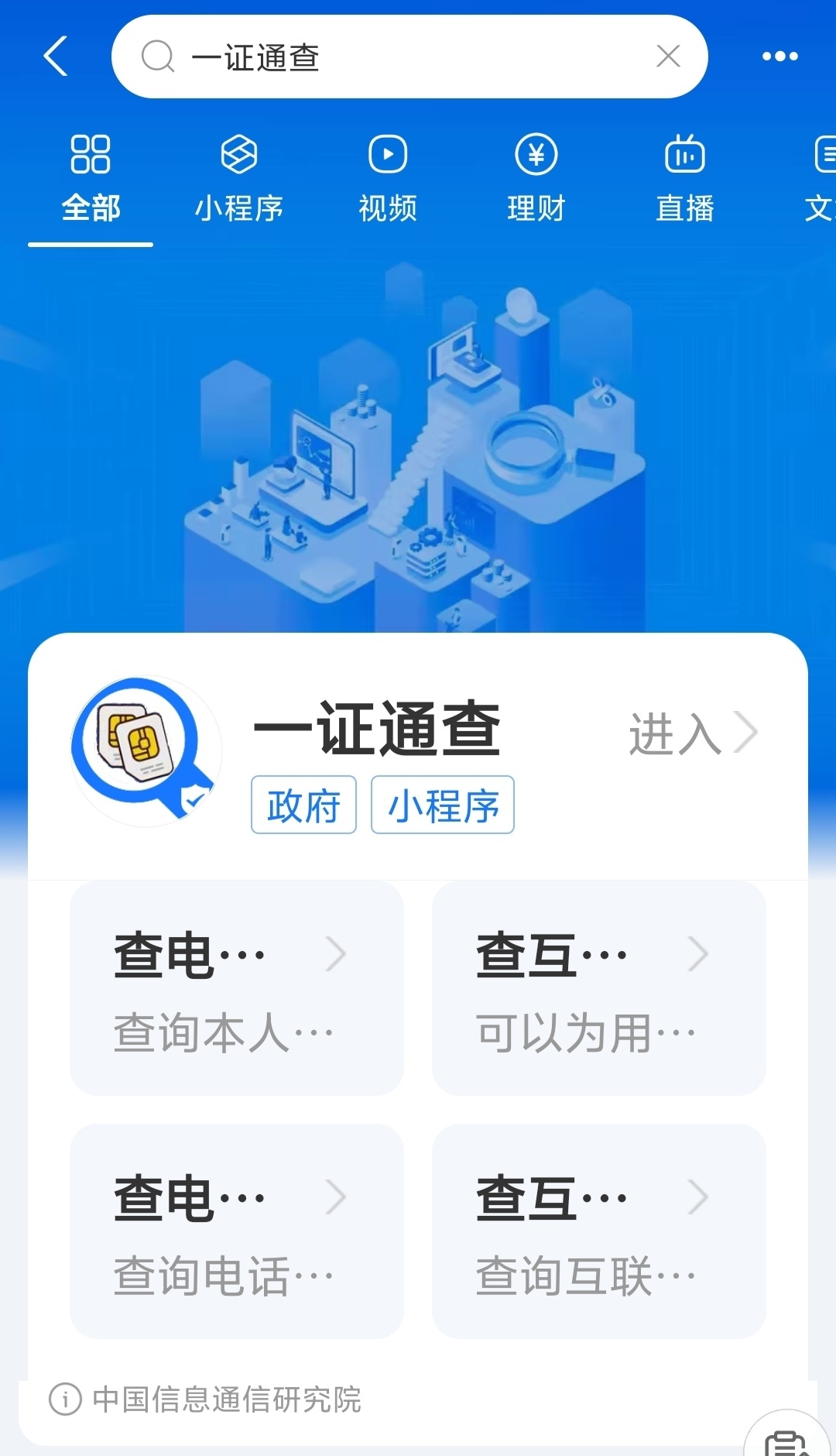Screen dimensions: 836x1456
Task: Open the card with subtitle 可以为用…
Action: pos(598,988)
